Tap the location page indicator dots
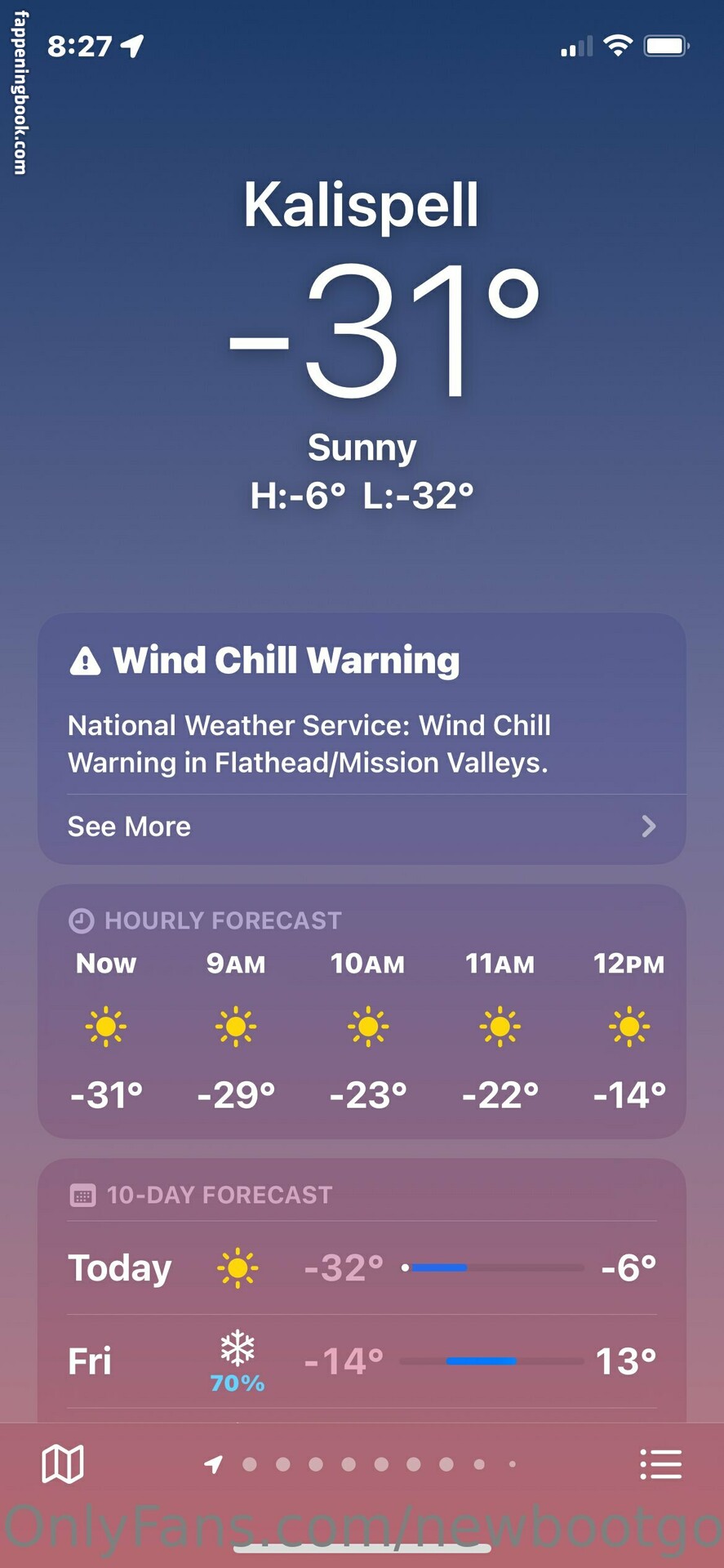The image size is (724, 1568). tap(363, 1464)
